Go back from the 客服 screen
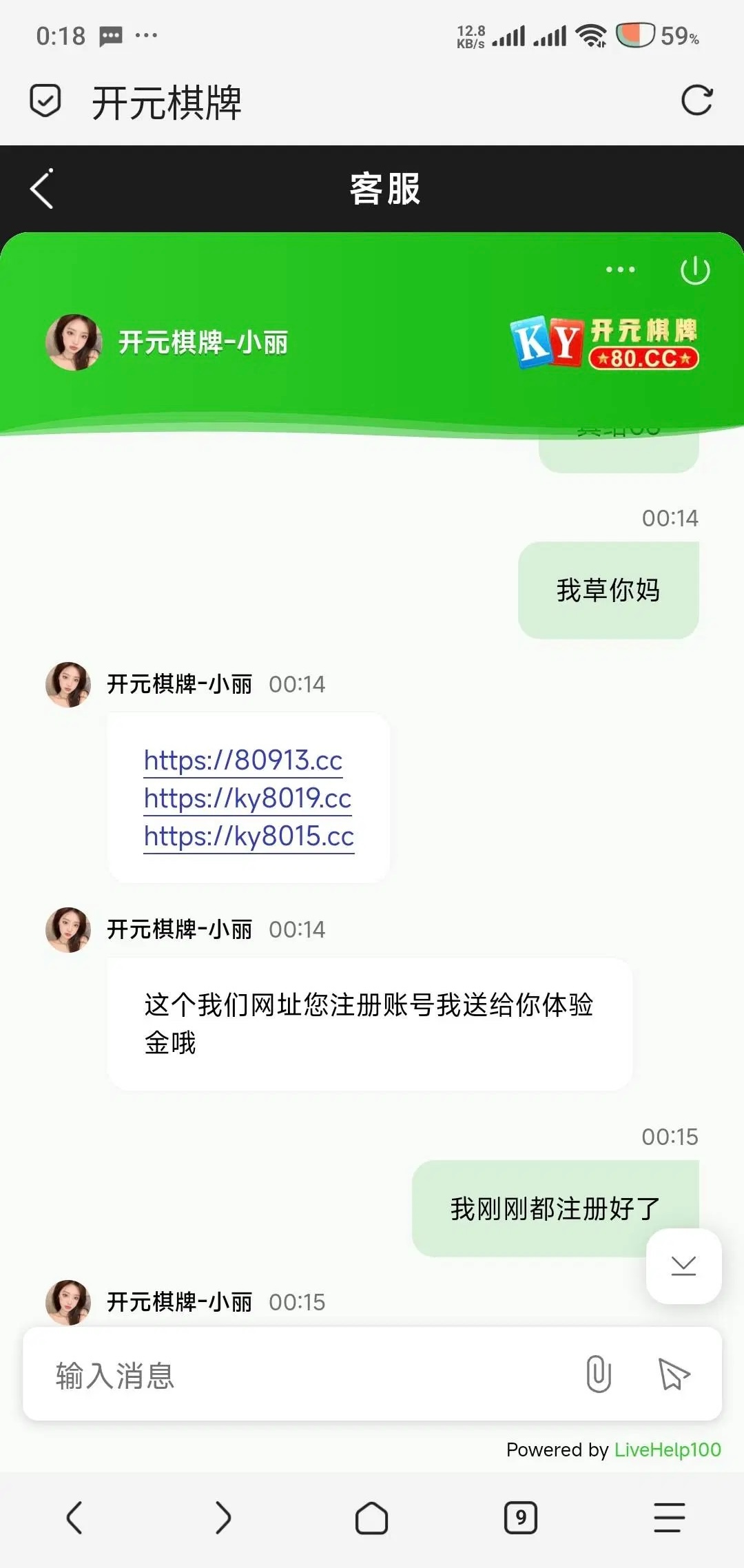The image size is (744, 1568). (42, 188)
